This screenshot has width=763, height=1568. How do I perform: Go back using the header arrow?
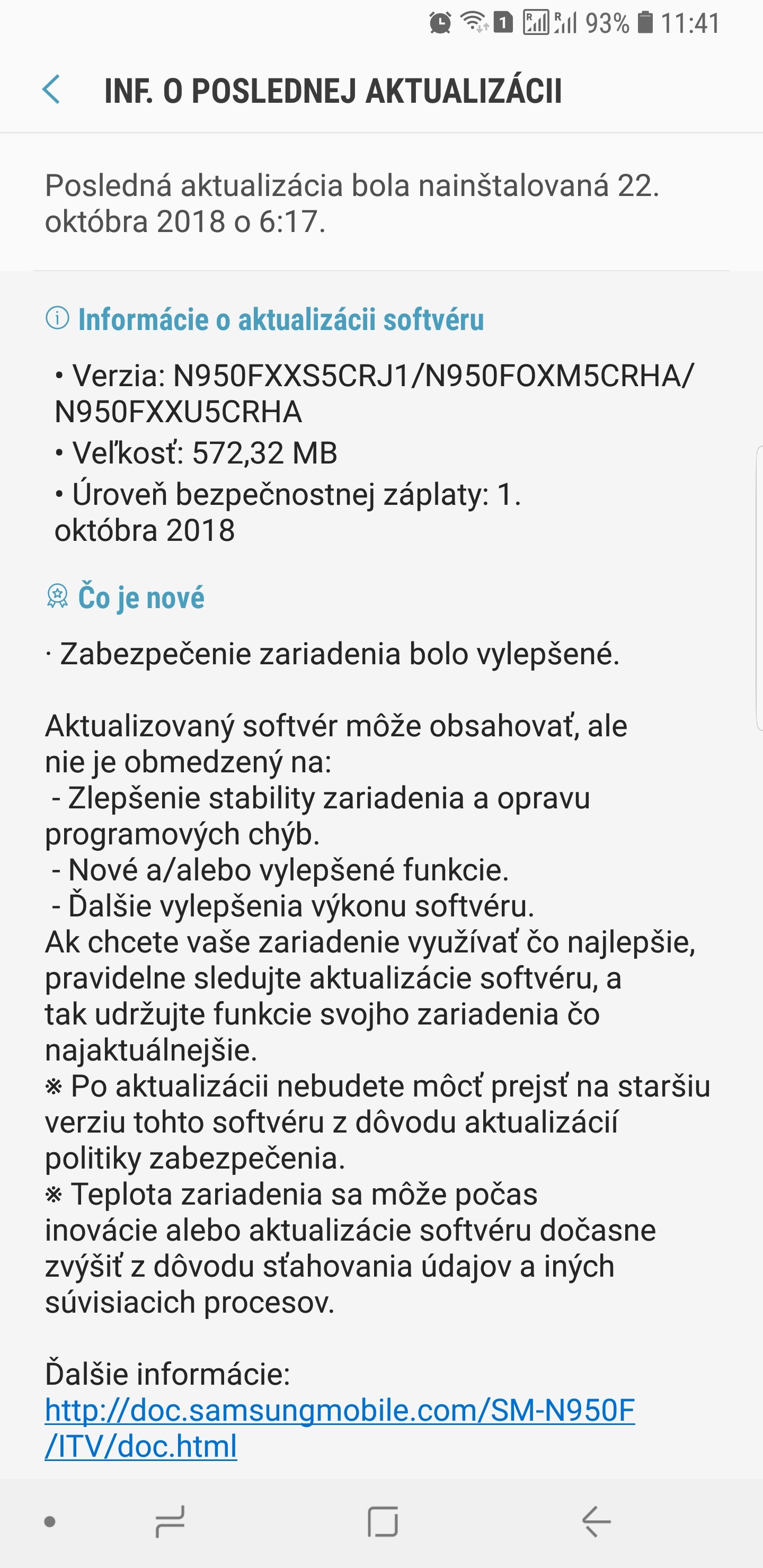pyautogui.click(x=52, y=90)
